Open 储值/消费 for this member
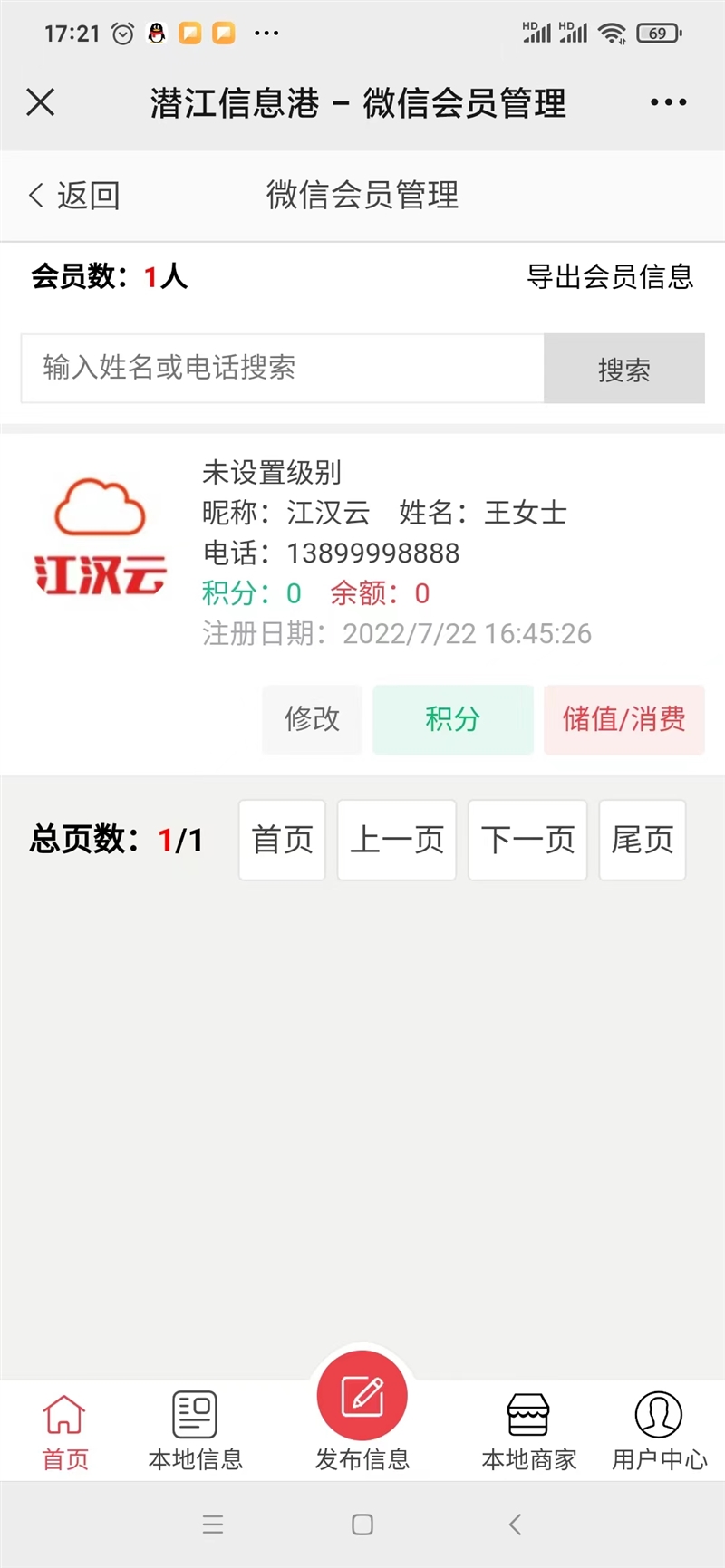This screenshot has height=1568, width=725. [x=623, y=719]
